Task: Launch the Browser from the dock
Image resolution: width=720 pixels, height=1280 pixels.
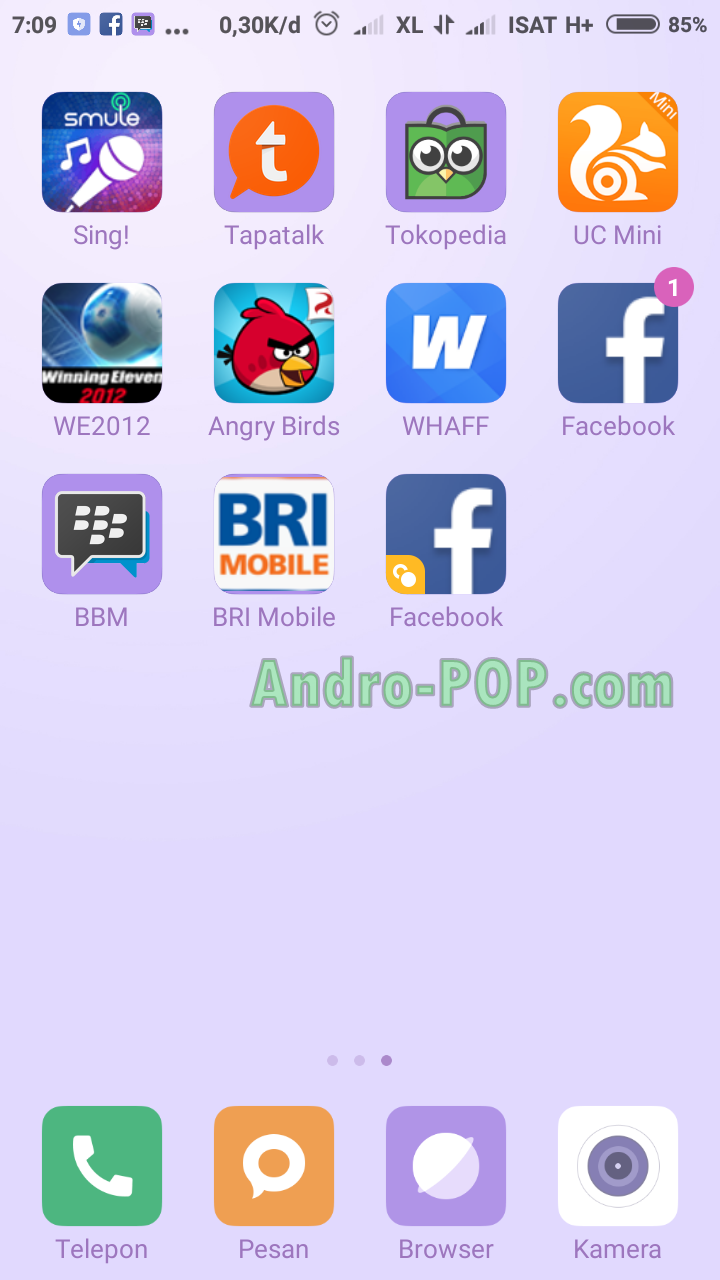Action: point(446,1166)
